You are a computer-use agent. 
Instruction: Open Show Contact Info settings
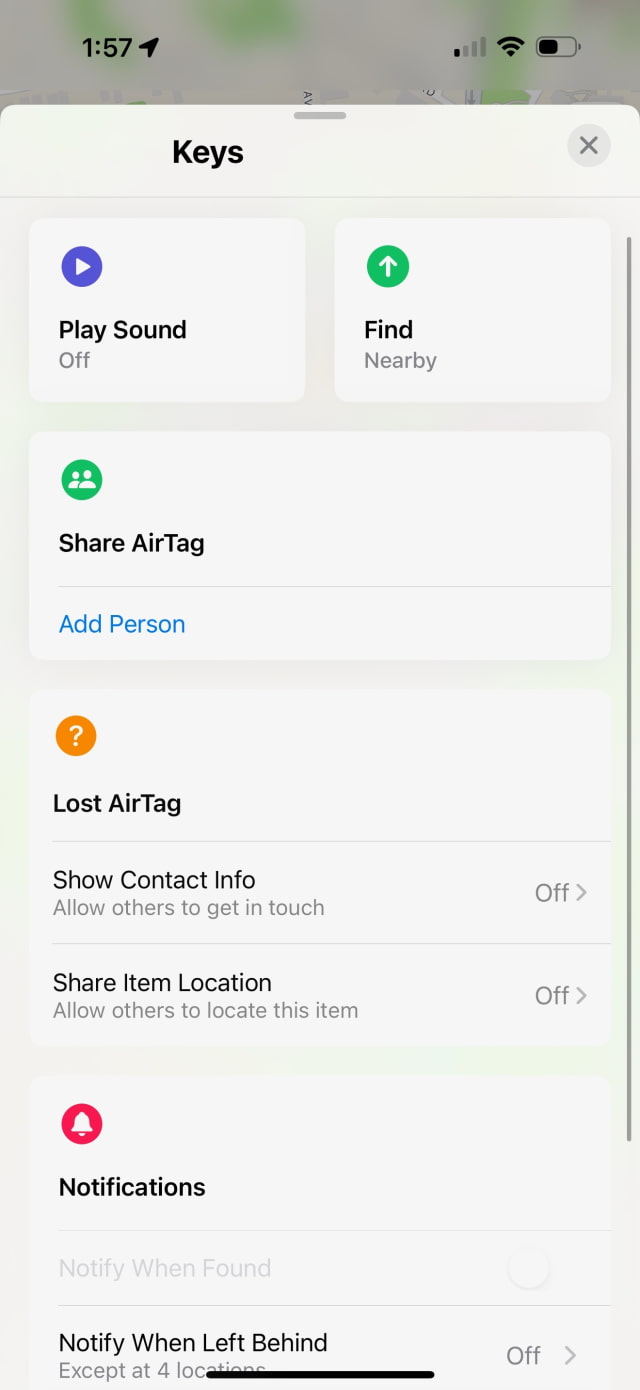tap(320, 893)
